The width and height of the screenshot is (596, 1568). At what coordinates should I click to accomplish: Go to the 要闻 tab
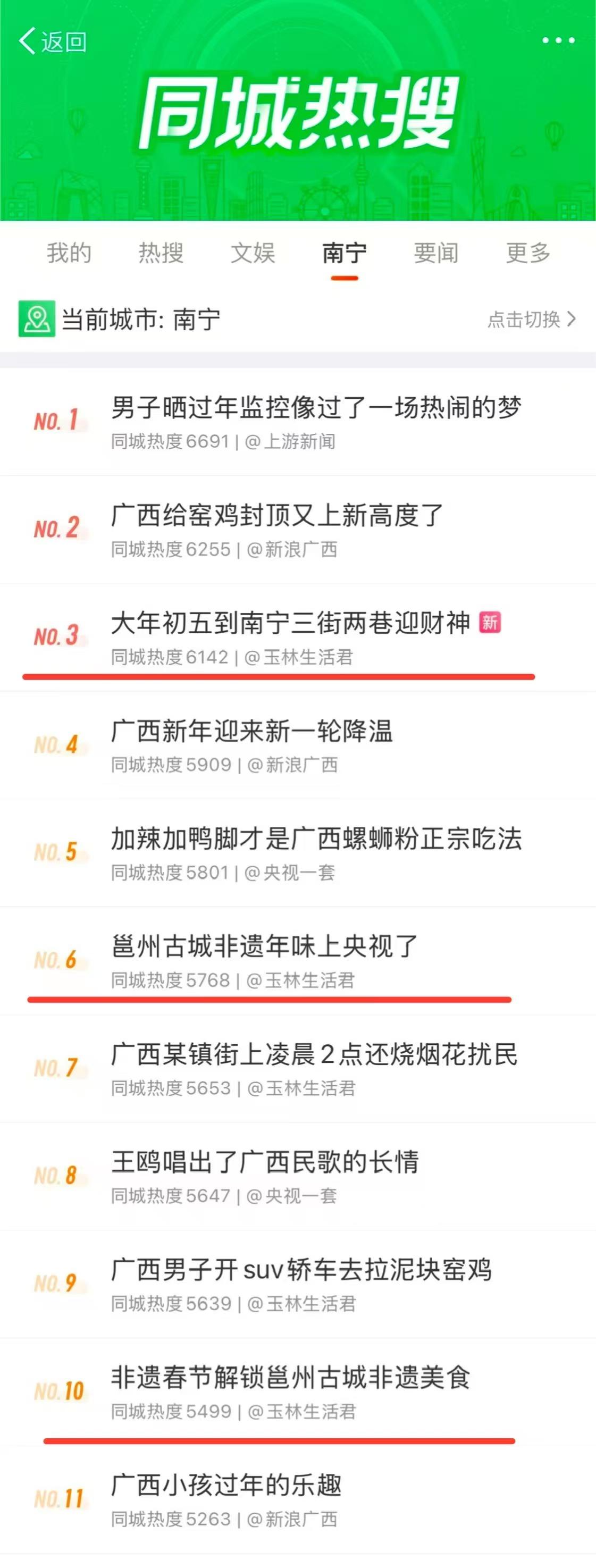click(436, 253)
